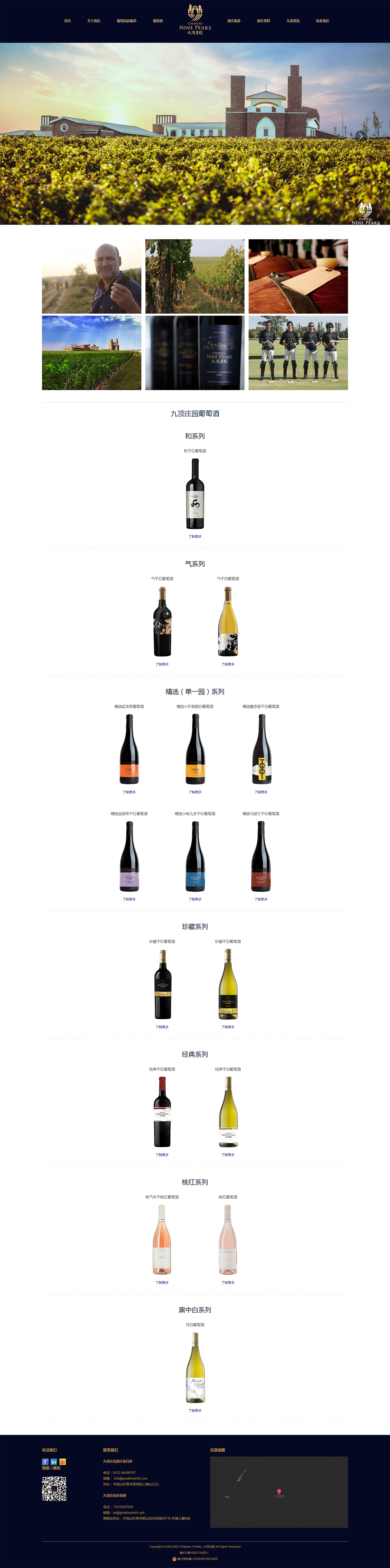Open the Facebook icon in the footer
Image resolution: width=390 pixels, height=1568 pixels.
(x=45, y=1461)
